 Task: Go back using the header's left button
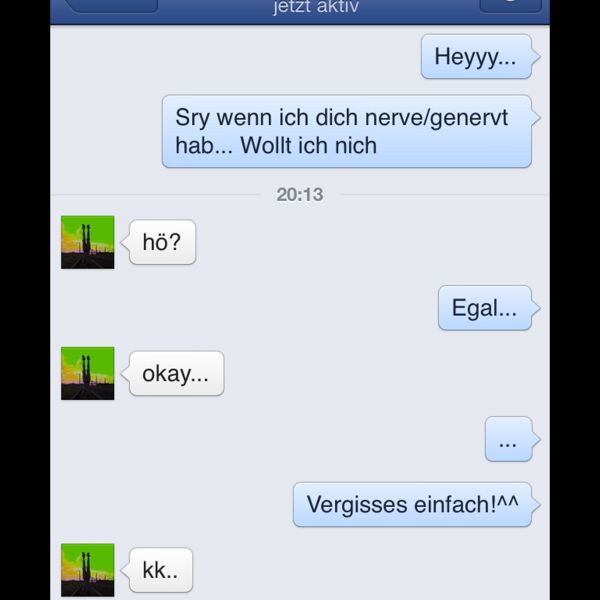tap(112, 5)
